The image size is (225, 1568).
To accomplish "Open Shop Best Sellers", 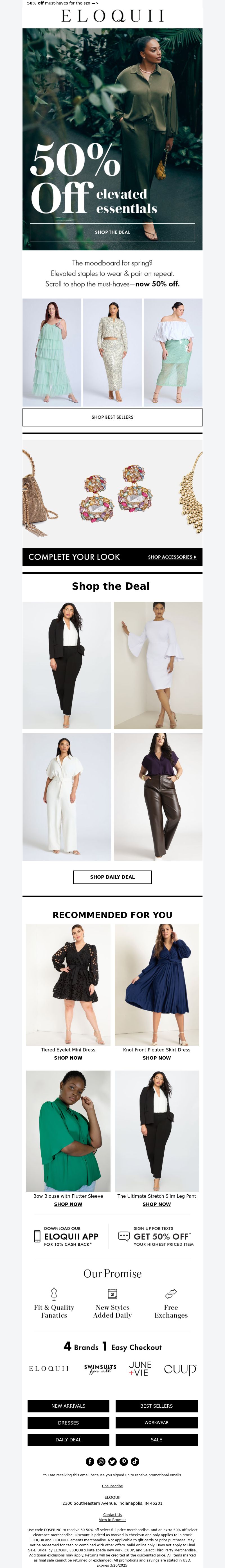I will point(112,417).
